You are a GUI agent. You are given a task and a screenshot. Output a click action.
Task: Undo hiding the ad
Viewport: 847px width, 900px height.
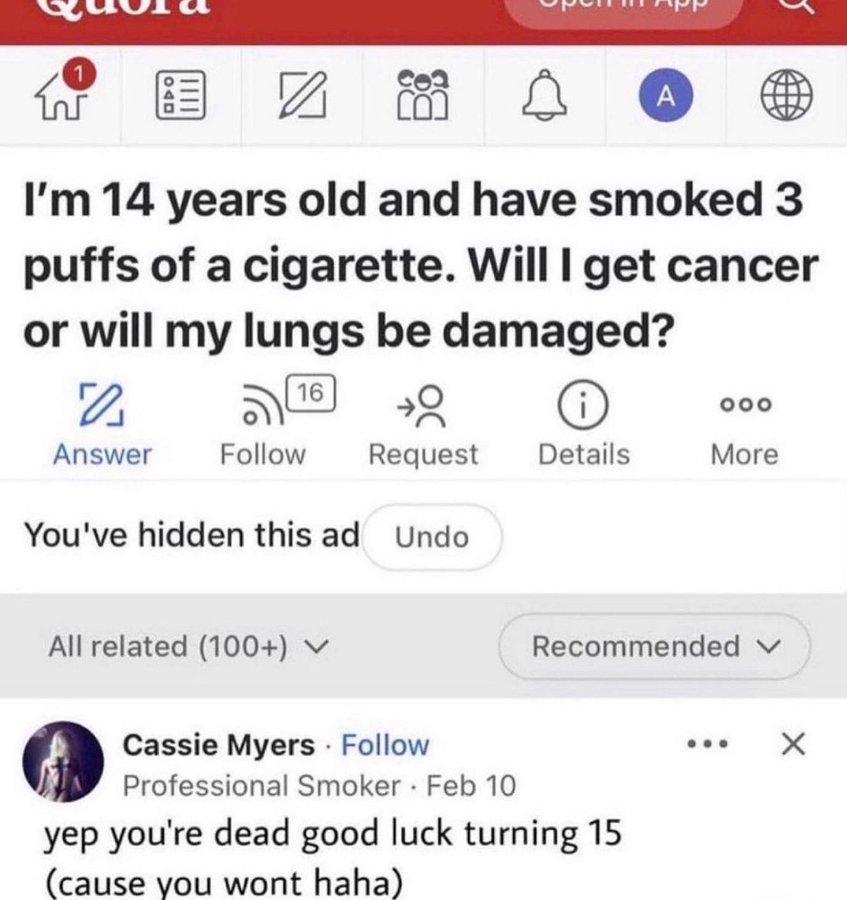pos(432,537)
